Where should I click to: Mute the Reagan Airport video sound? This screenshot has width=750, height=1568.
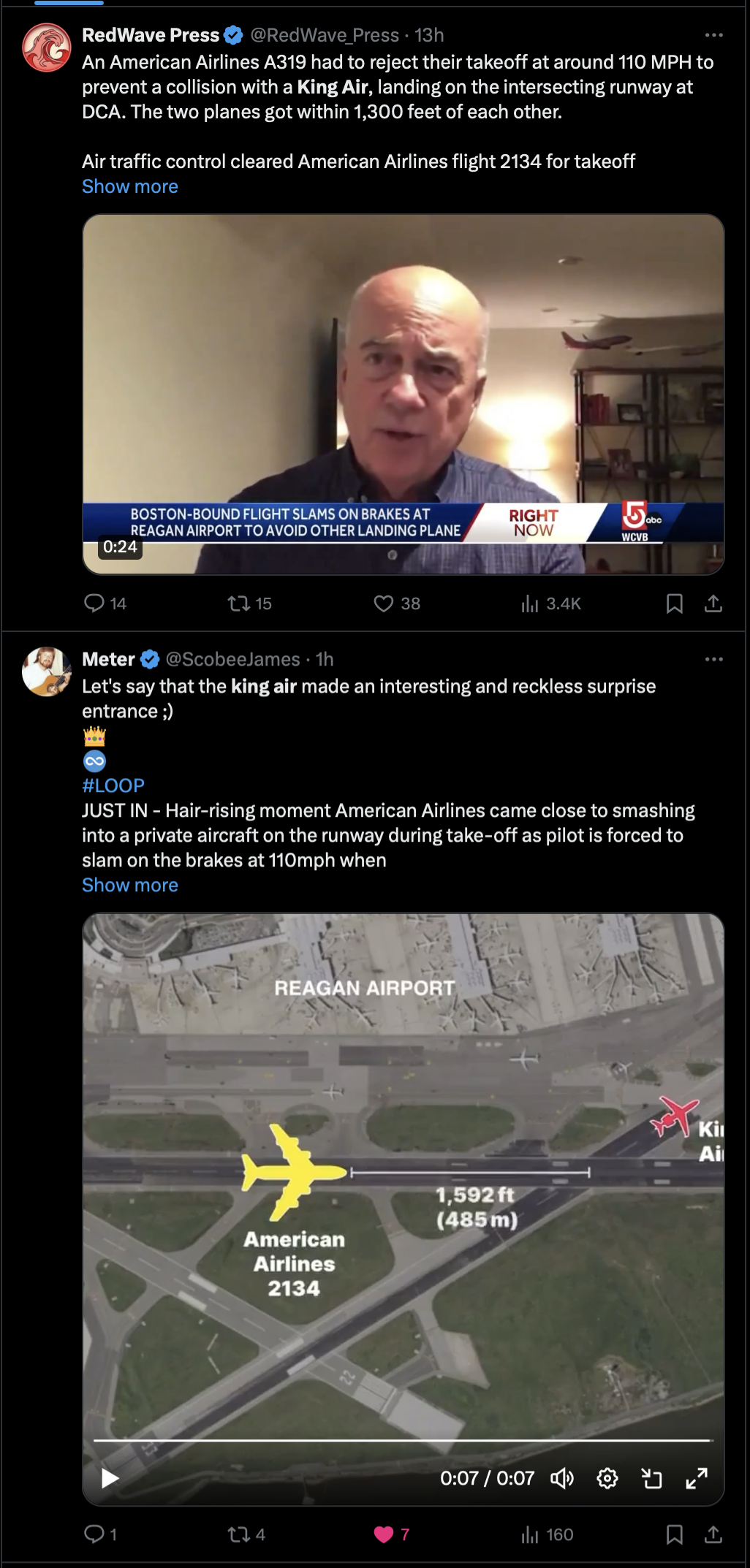(x=562, y=1478)
